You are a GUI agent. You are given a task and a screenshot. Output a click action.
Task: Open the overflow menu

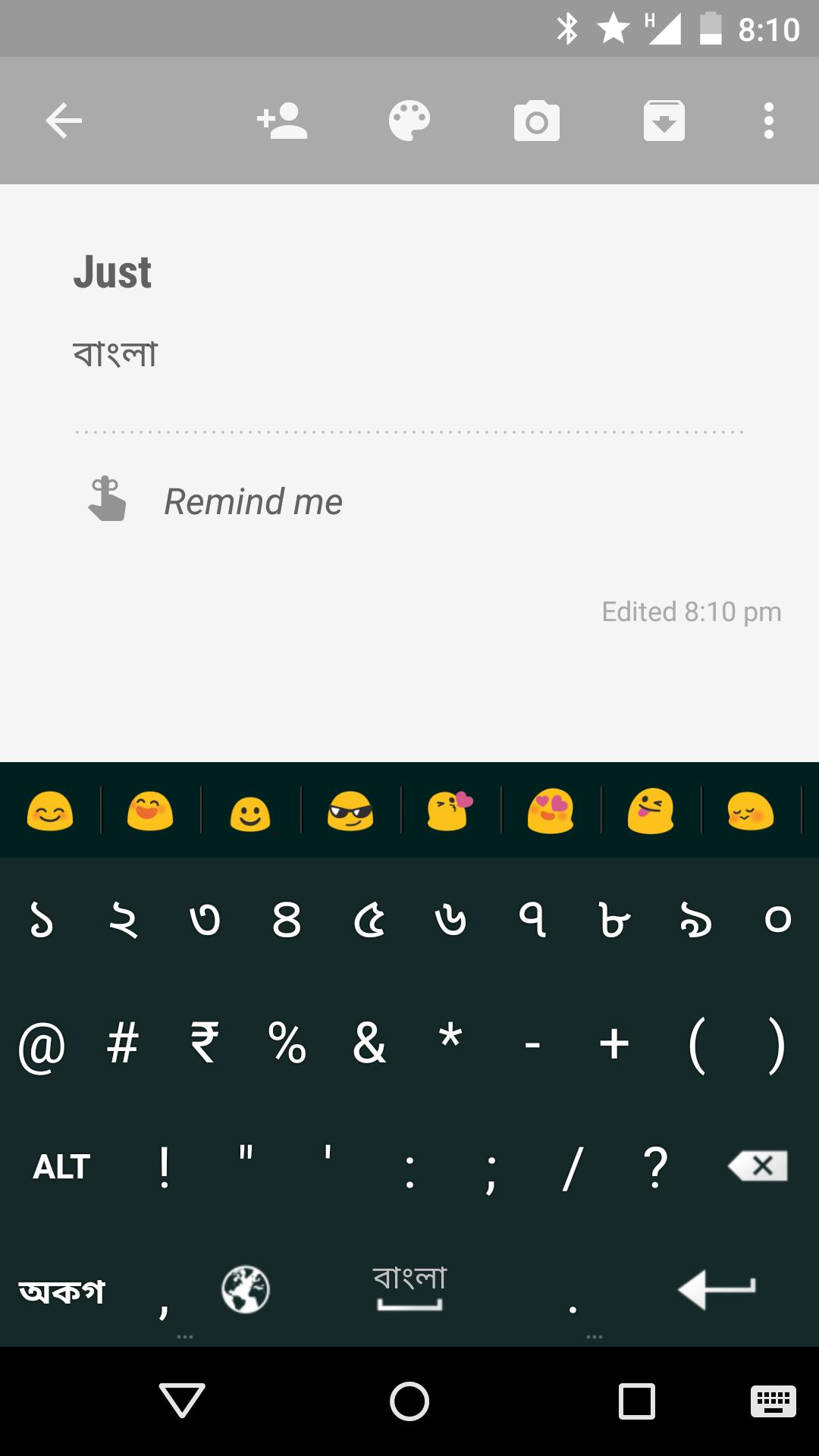pyautogui.click(x=769, y=121)
